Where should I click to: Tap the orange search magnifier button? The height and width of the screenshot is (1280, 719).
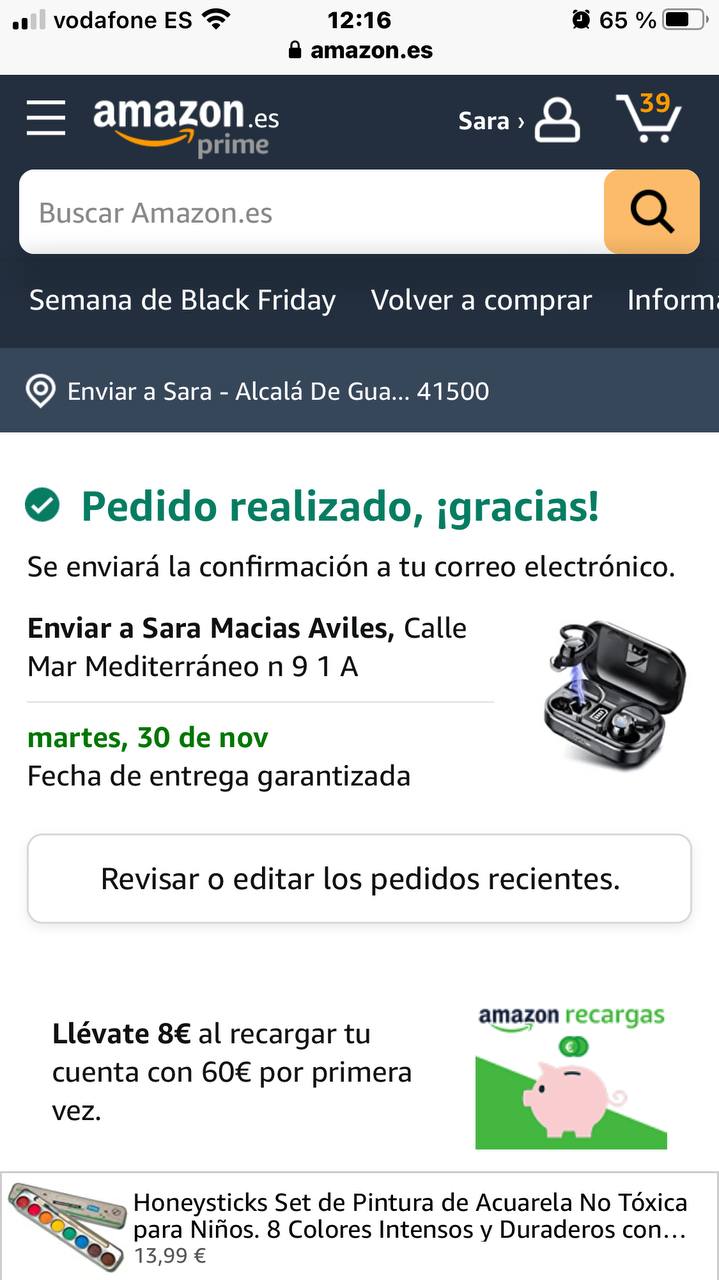pyautogui.click(x=651, y=212)
